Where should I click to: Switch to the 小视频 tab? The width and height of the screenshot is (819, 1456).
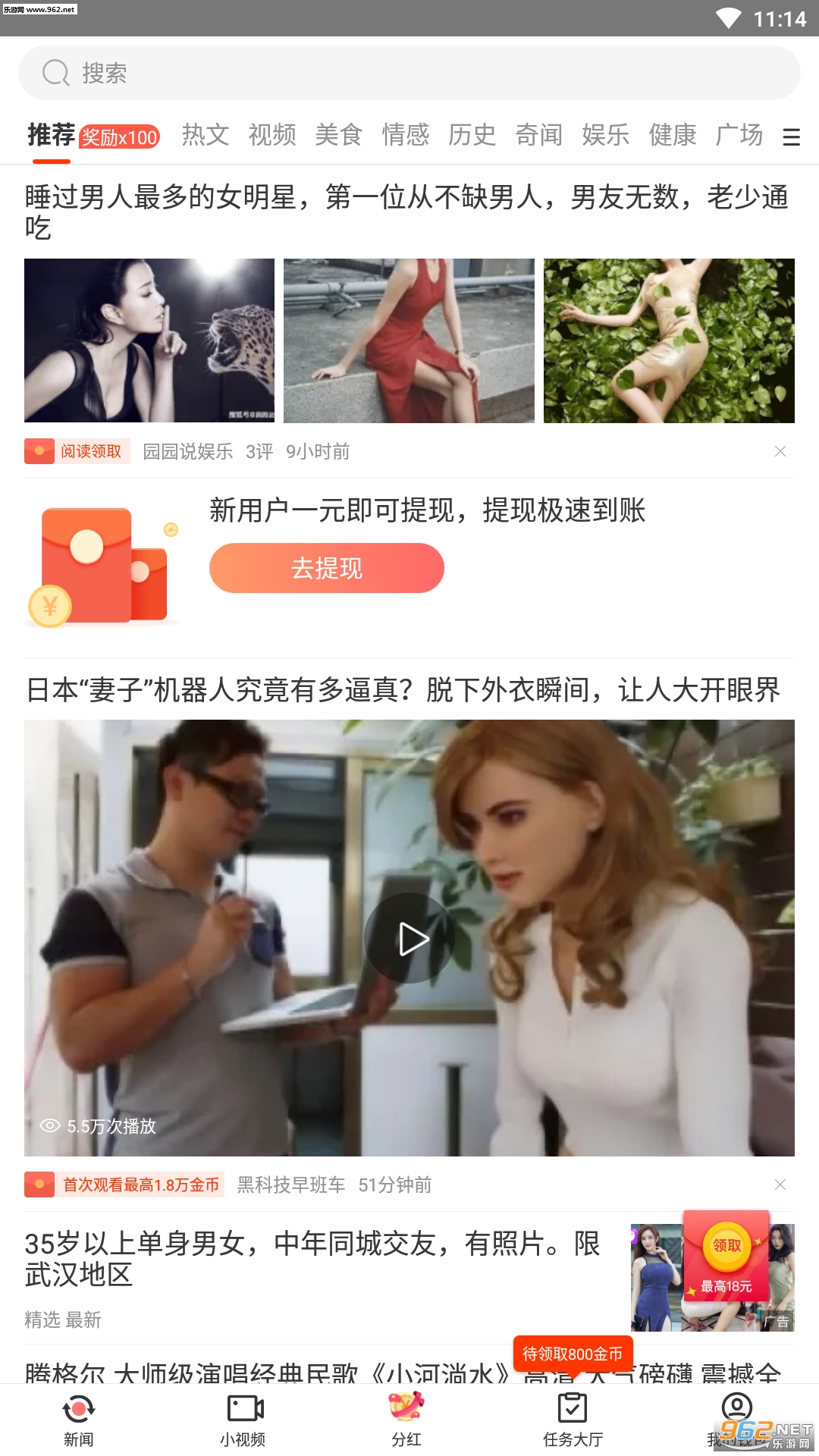pyautogui.click(x=243, y=1419)
